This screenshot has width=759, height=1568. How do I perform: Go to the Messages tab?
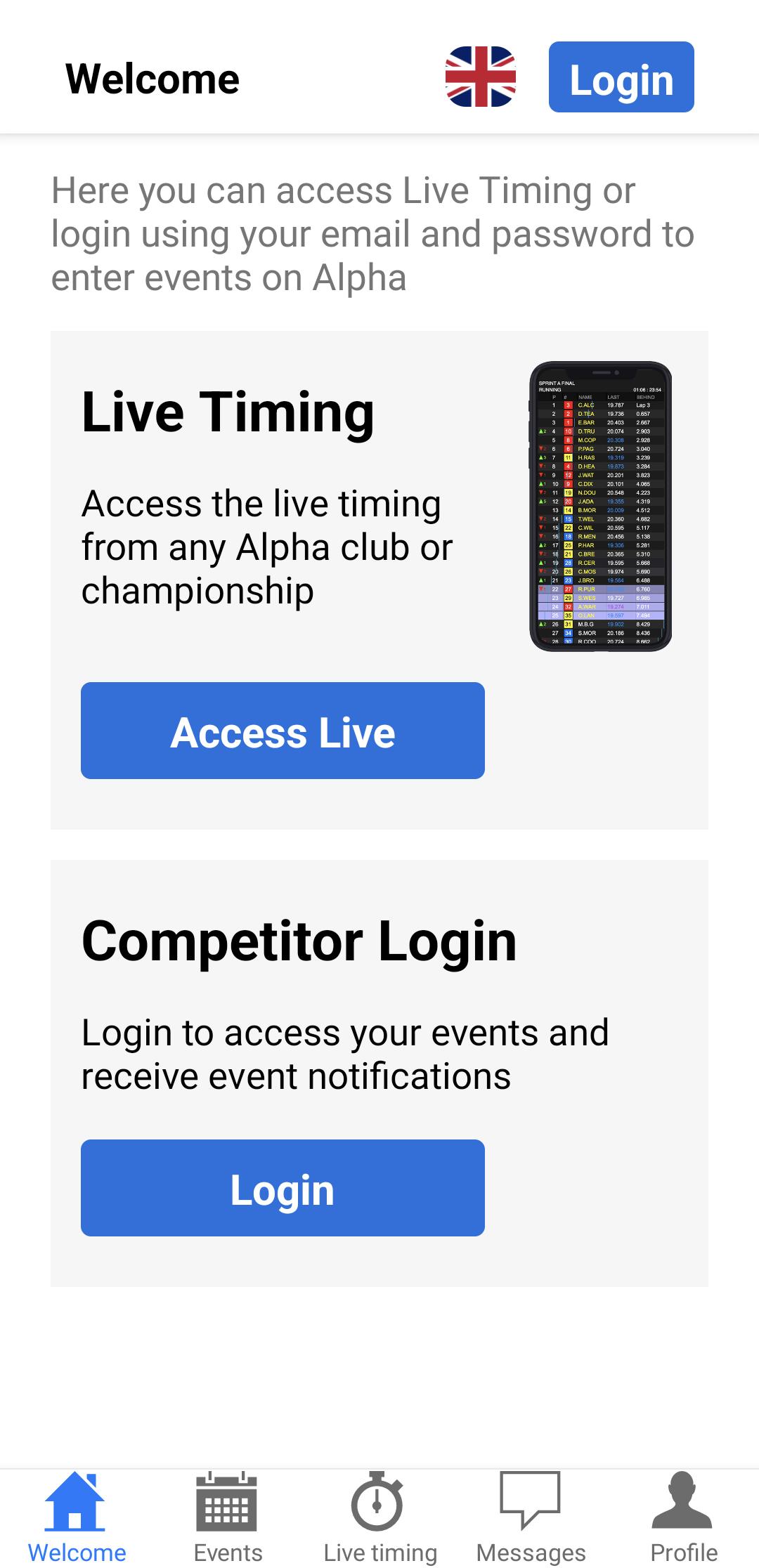tap(531, 1517)
